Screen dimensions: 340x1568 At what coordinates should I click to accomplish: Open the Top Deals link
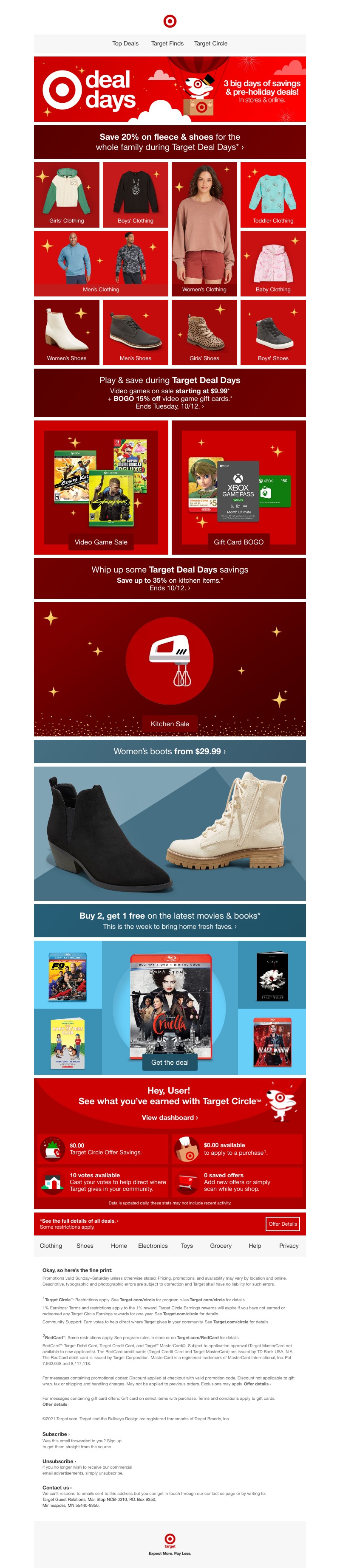click(125, 44)
